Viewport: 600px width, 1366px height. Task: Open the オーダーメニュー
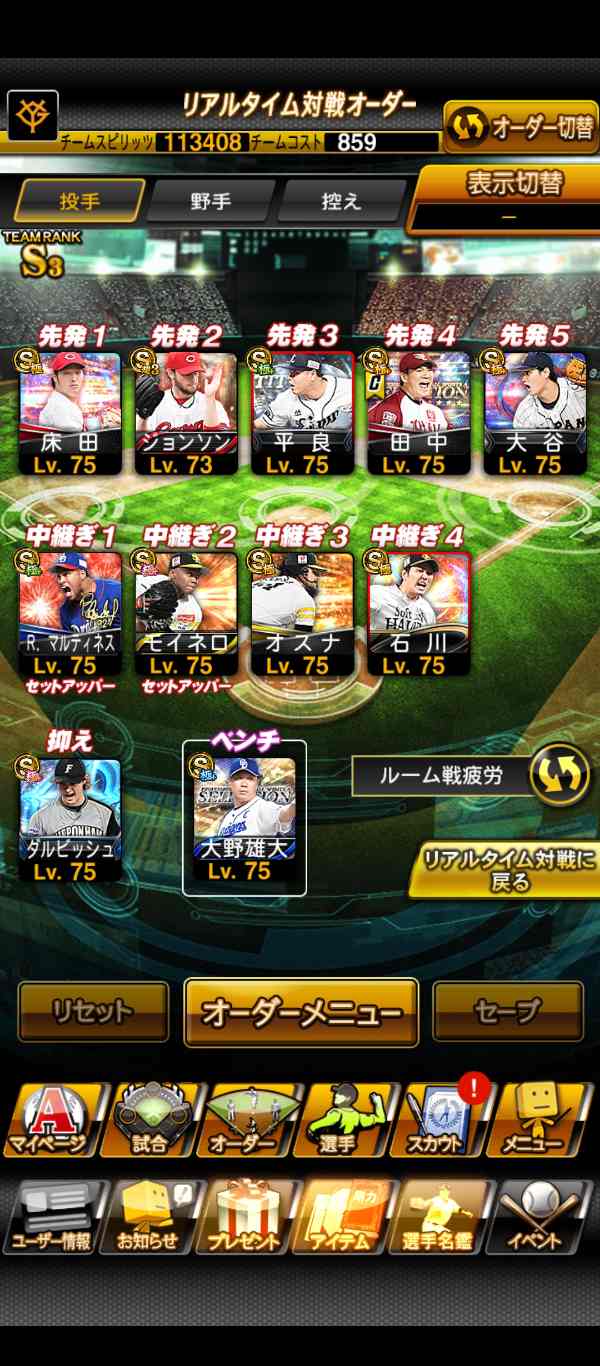301,1012
